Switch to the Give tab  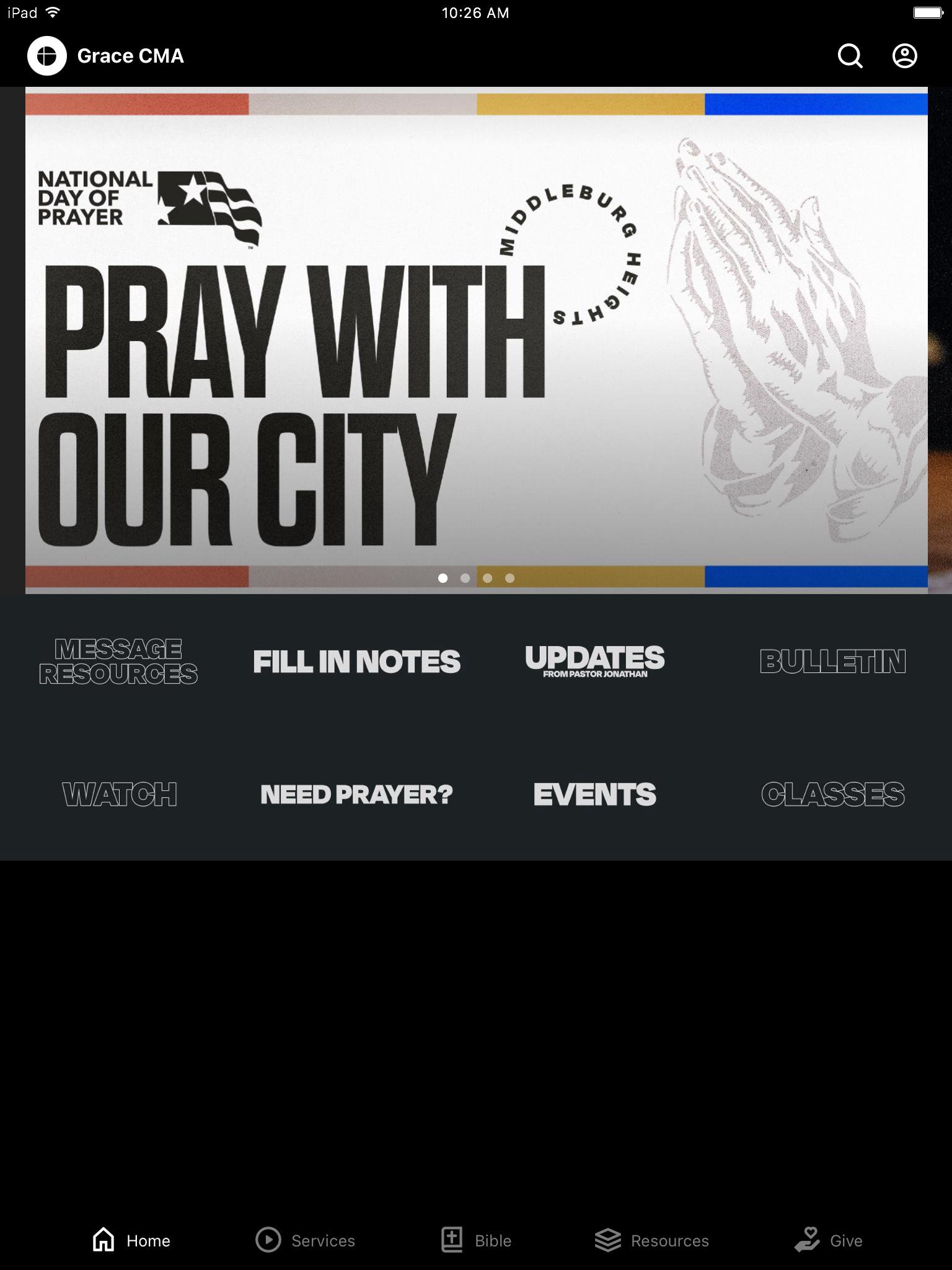829,1240
